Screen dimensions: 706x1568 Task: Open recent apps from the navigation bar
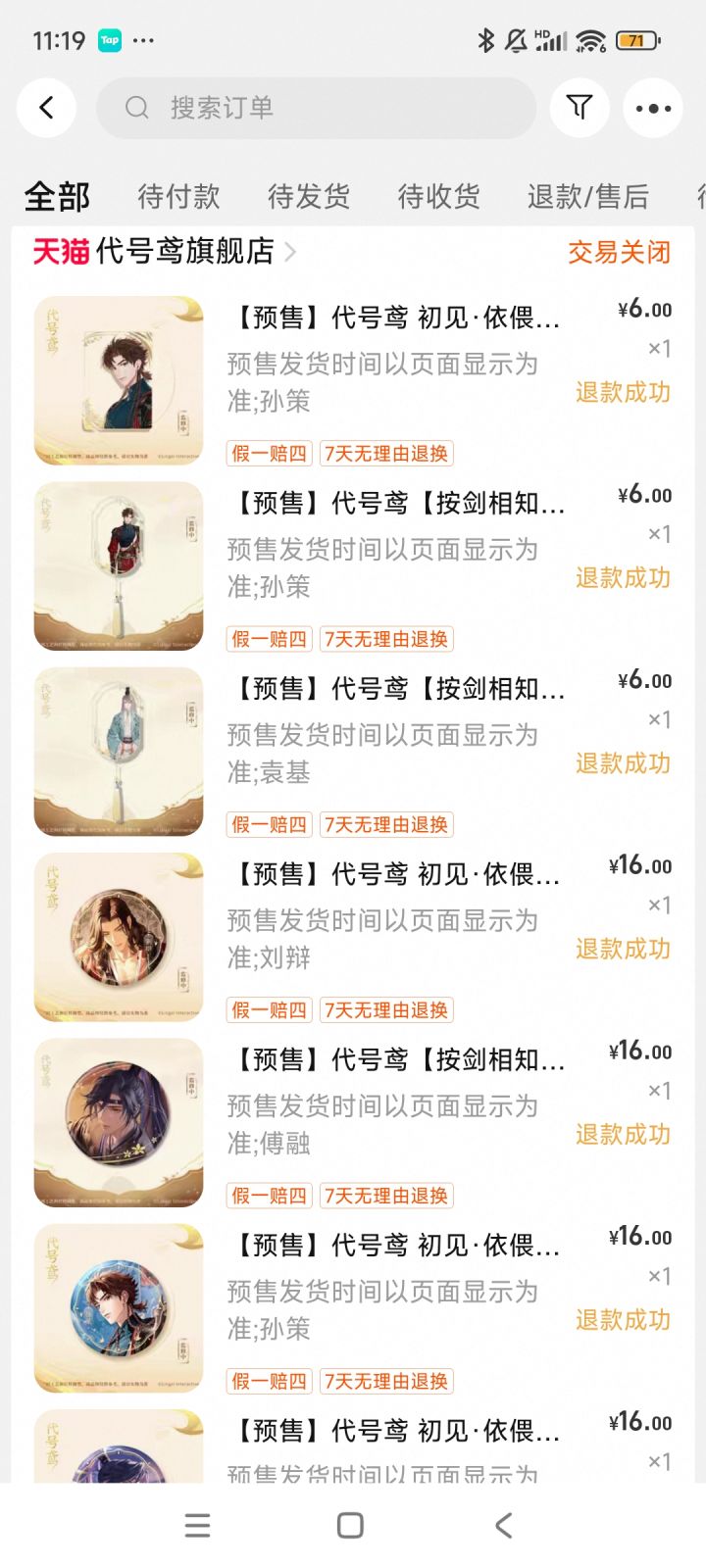coord(197,1525)
